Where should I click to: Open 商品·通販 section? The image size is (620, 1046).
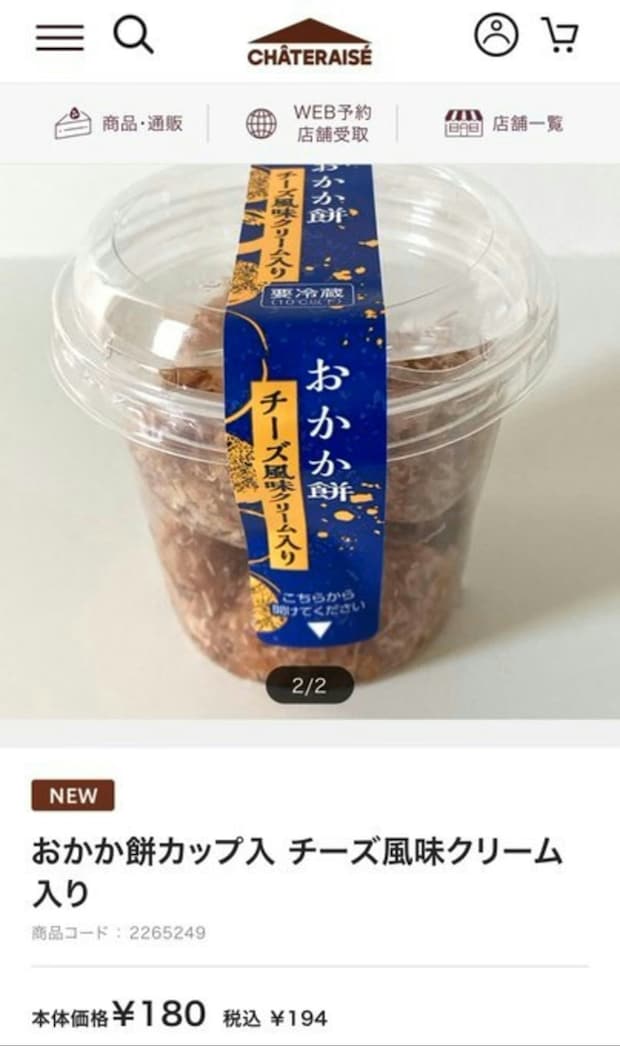[118, 124]
